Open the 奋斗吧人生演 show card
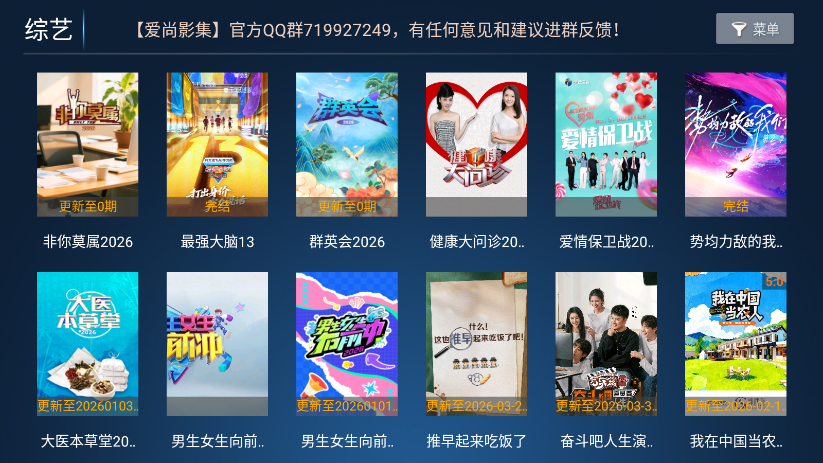Image resolution: width=823 pixels, height=463 pixels. point(606,344)
